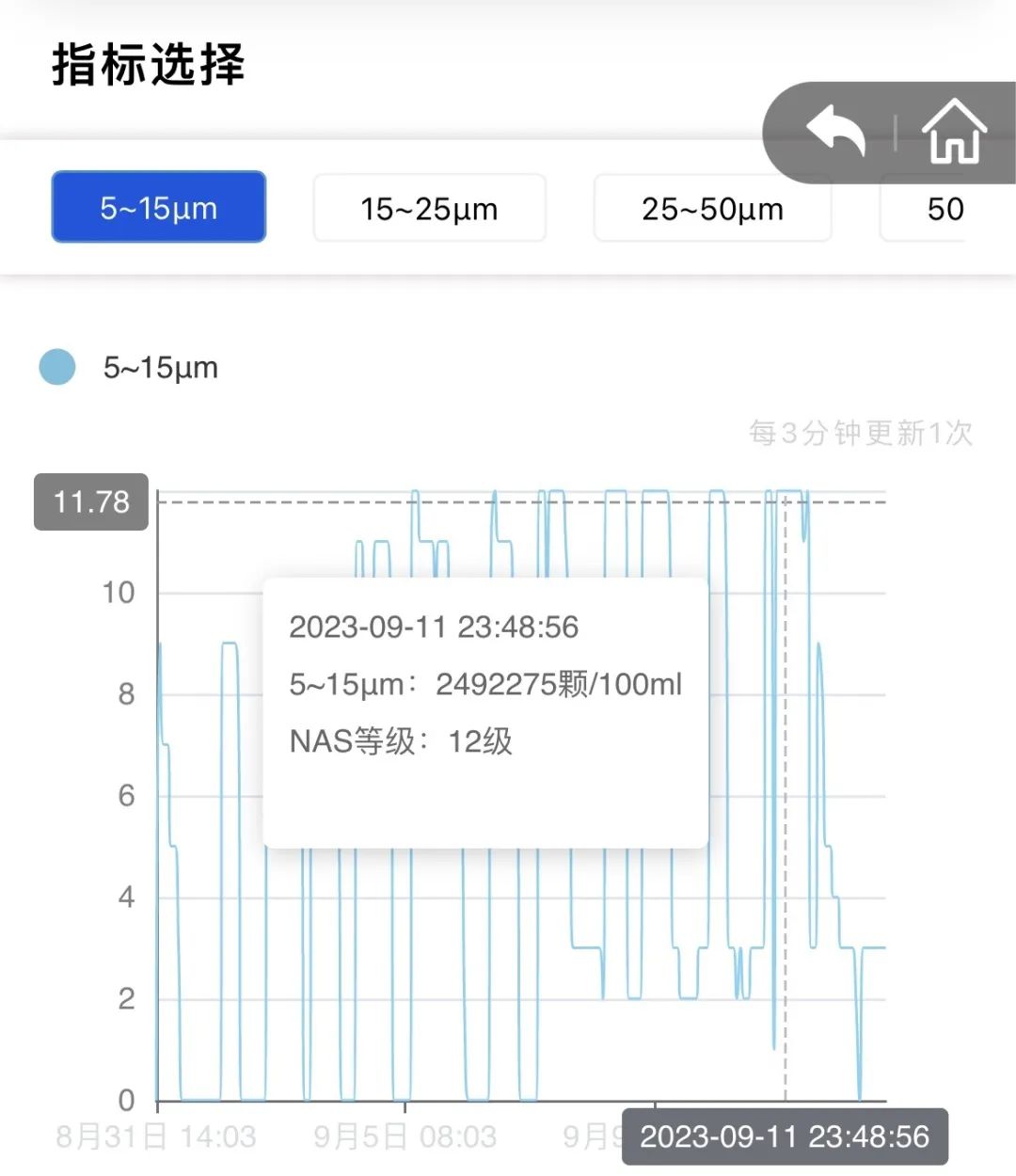Select the 15~25μm size filter
This screenshot has height=1176, width=1016.
click(x=429, y=208)
